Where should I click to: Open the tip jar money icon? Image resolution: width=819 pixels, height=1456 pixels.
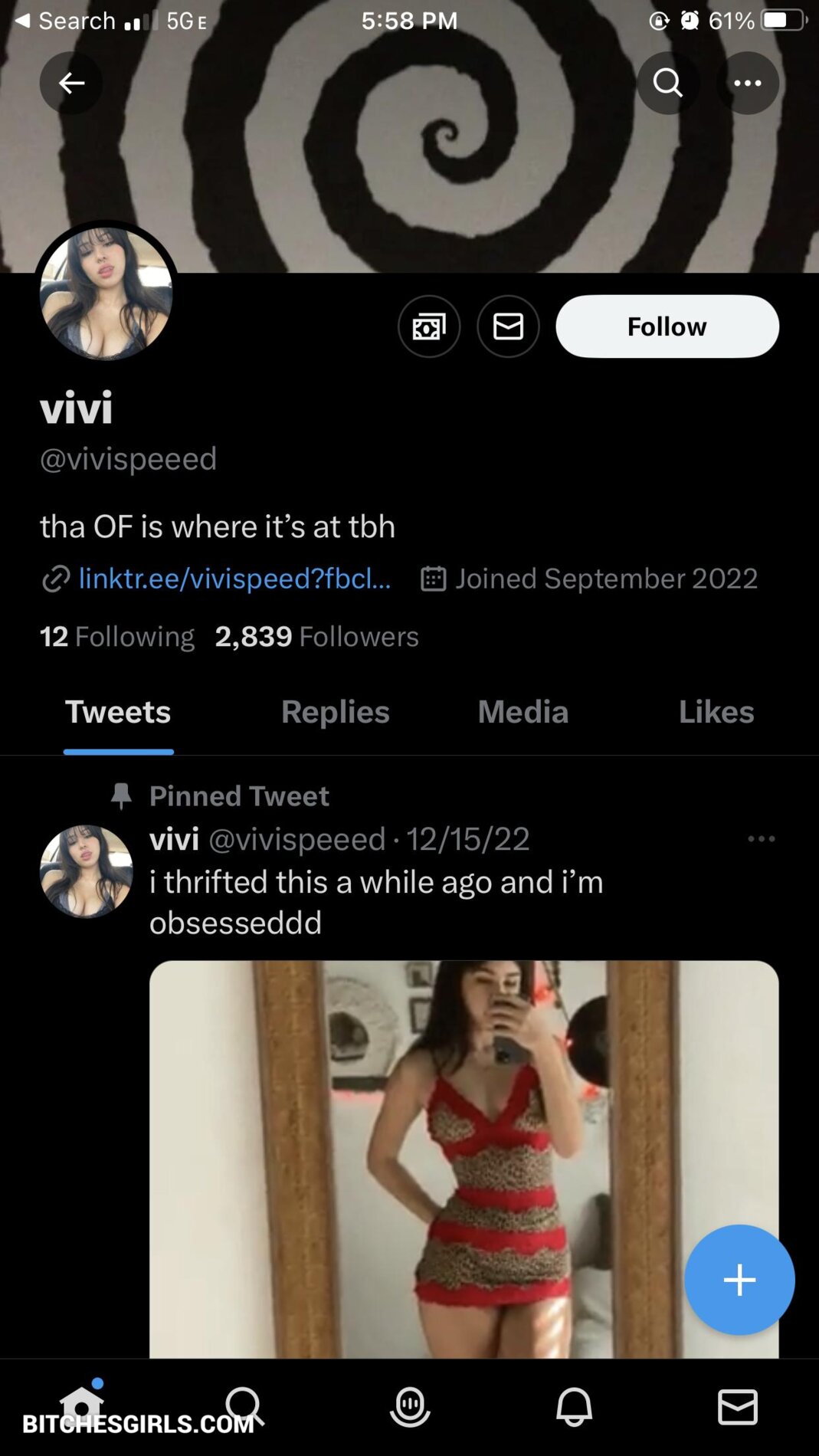point(429,326)
